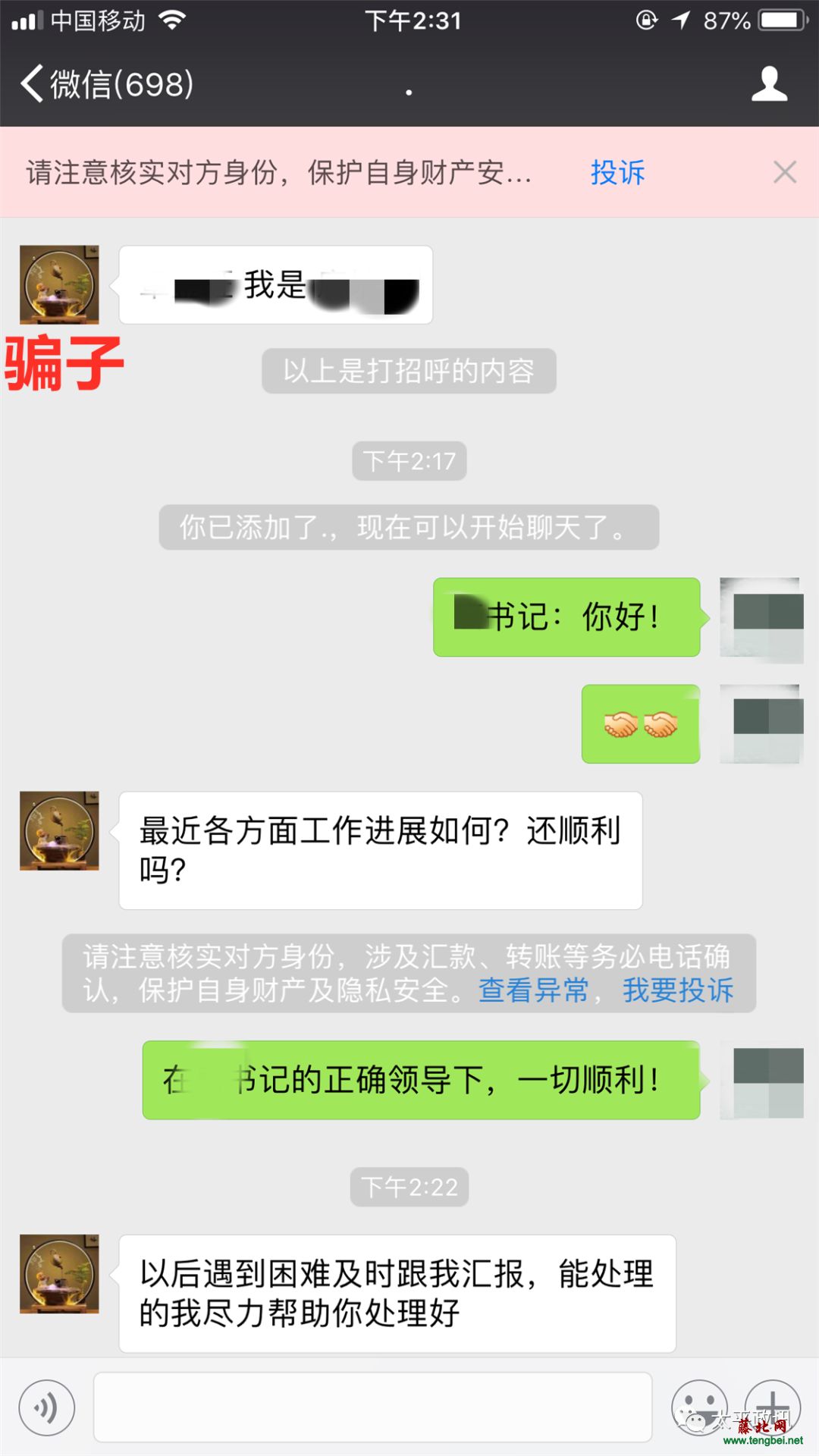819x1456 pixels.
Task: Focus the message text field
Action: tap(372, 1407)
